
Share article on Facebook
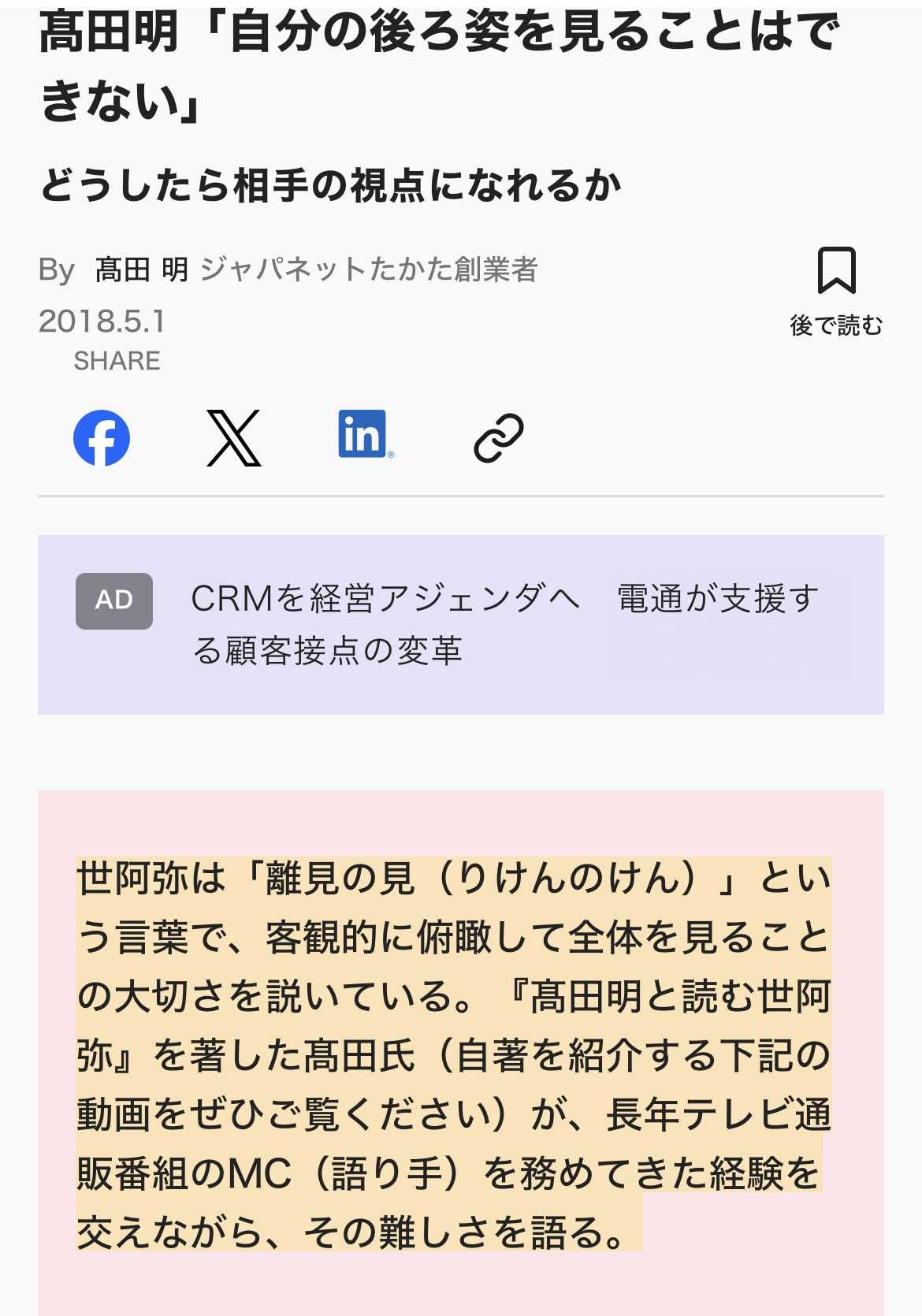click(102, 437)
